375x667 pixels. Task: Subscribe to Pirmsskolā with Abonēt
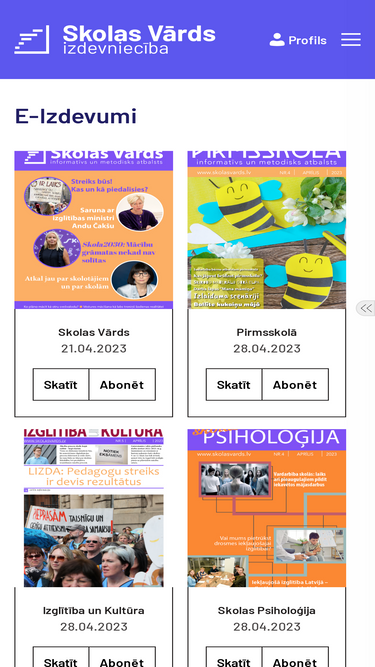[x=295, y=385]
